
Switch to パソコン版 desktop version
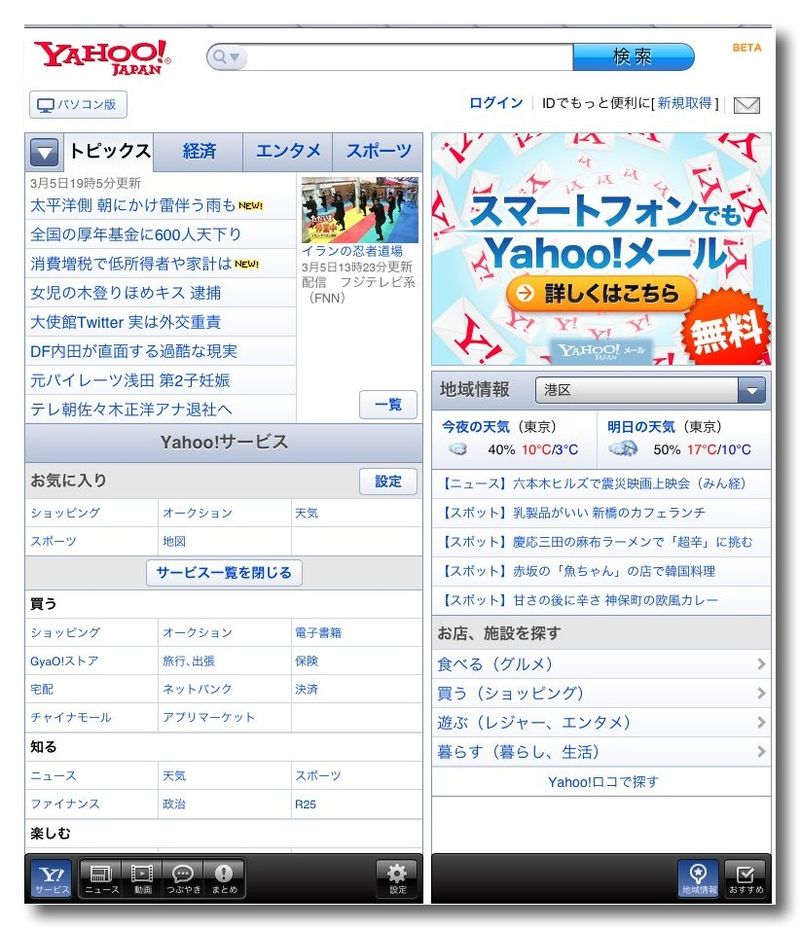click(79, 104)
